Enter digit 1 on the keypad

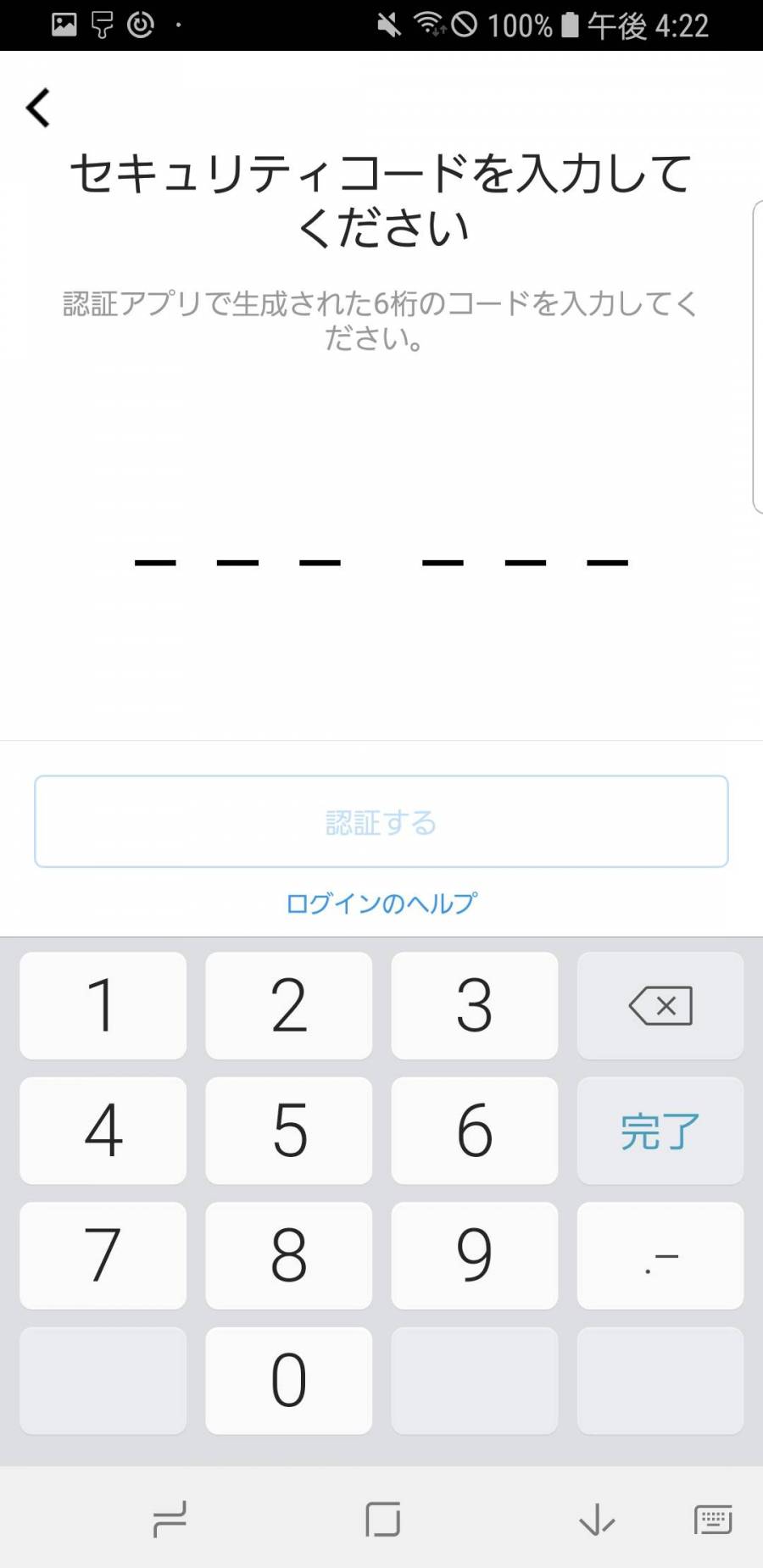103,1005
